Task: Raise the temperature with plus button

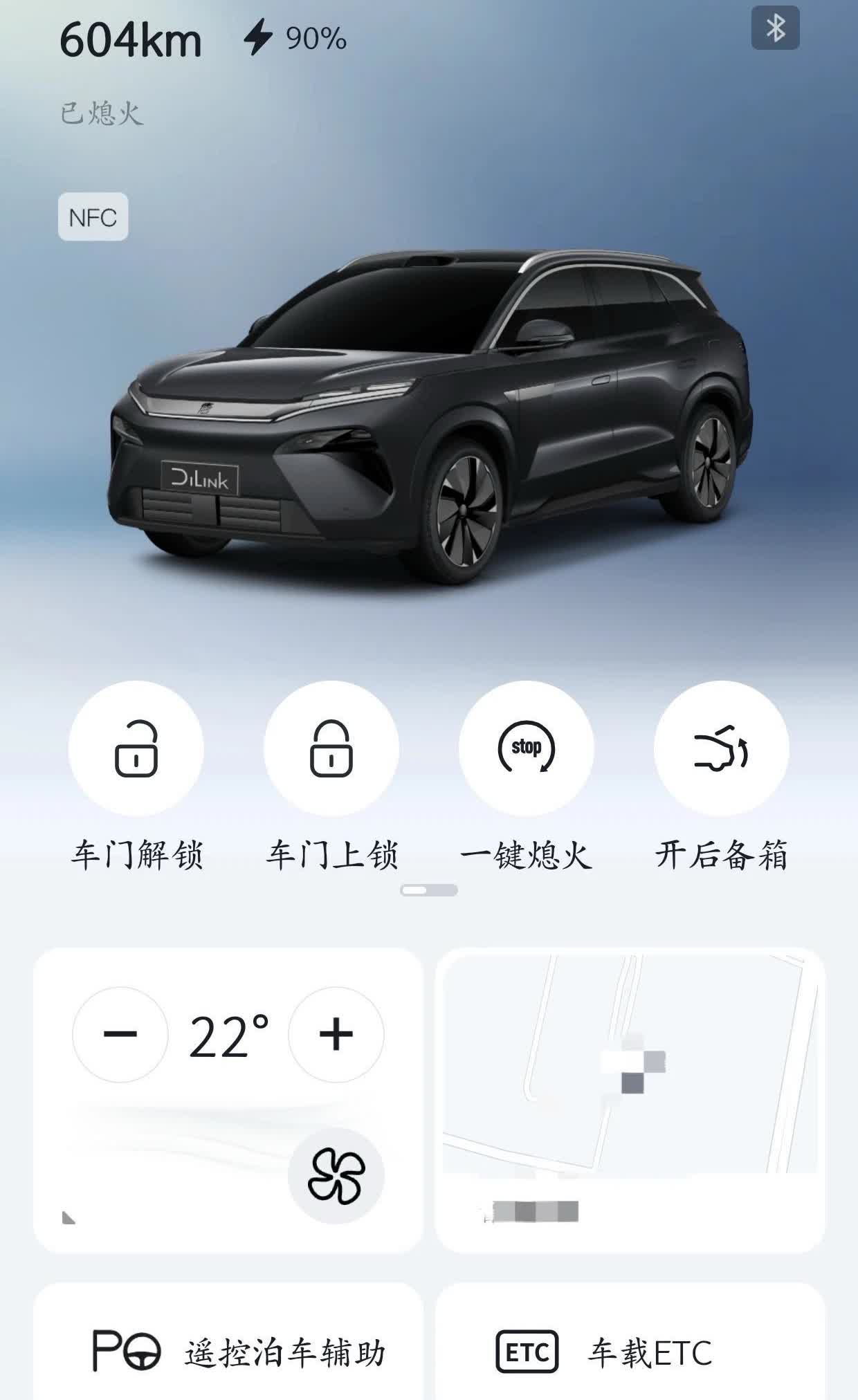Action: coord(336,1034)
